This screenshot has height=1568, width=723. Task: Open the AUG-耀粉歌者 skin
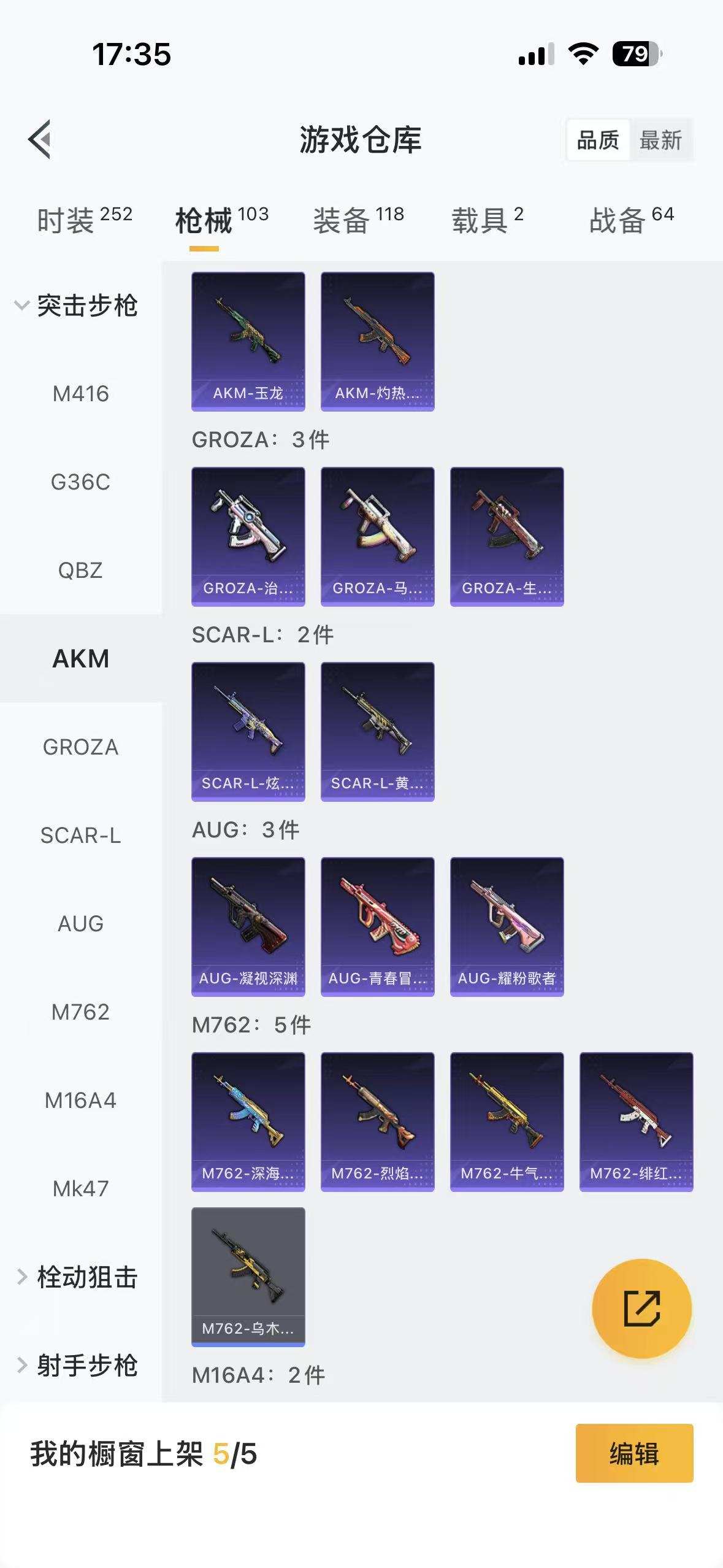507,926
